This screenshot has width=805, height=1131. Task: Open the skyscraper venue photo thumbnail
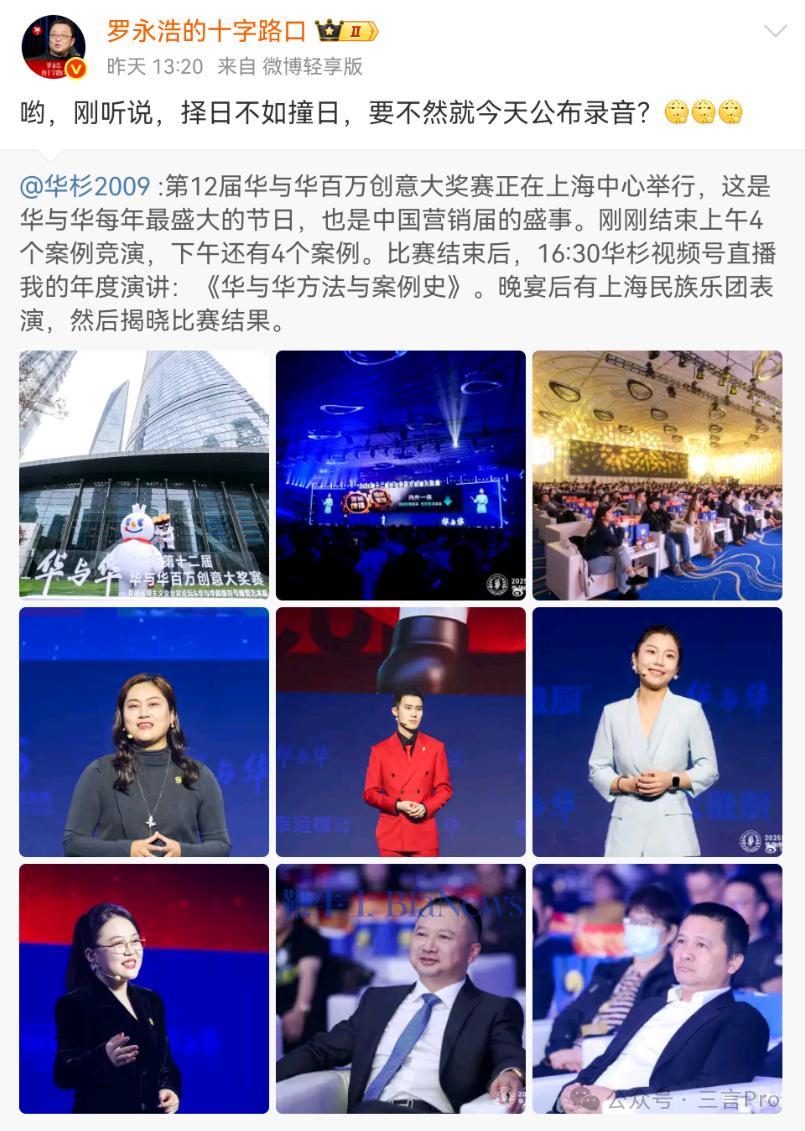click(142, 473)
